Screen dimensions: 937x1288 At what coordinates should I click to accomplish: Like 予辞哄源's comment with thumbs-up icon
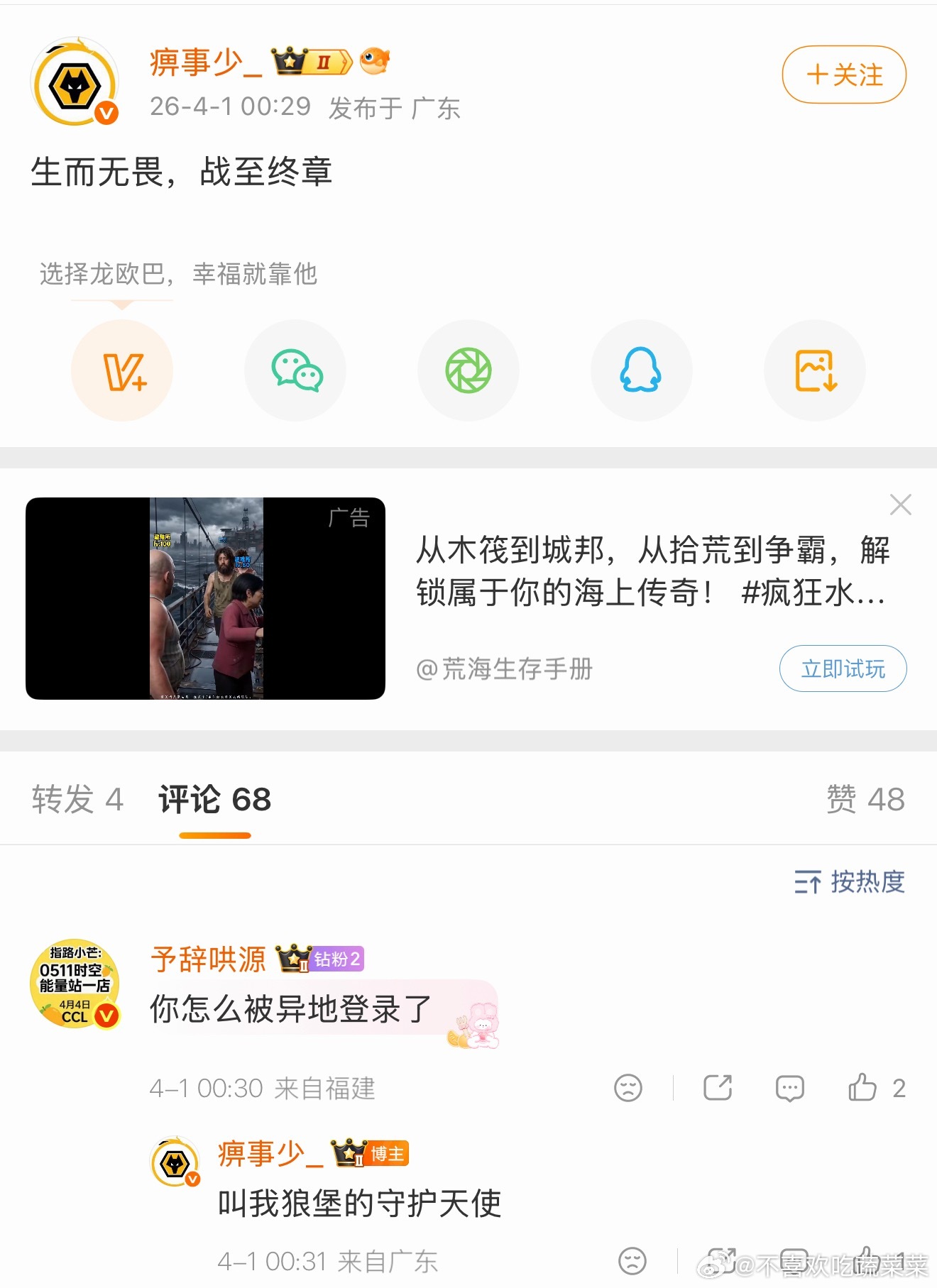click(x=864, y=1088)
